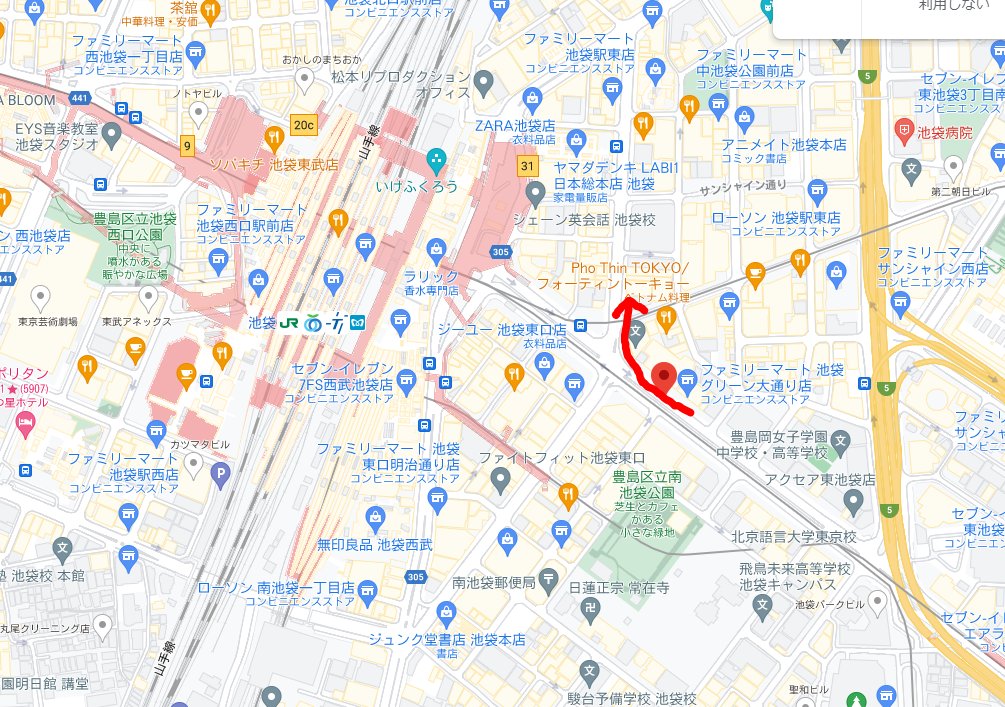Select the 池袋病院 hospital marker
This screenshot has width=1005, height=707.
(x=904, y=128)
